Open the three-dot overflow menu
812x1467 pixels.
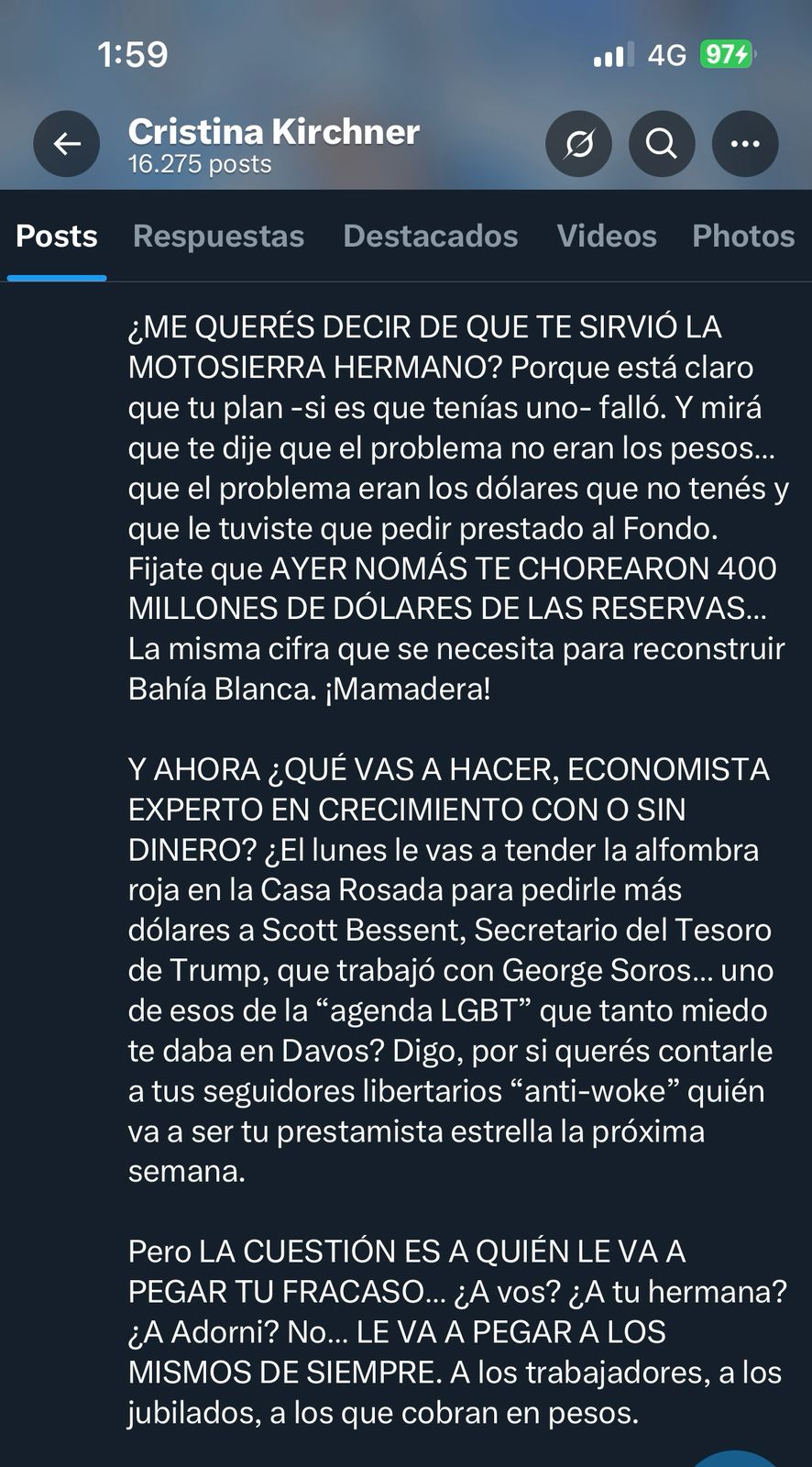(x=744, y=144)
